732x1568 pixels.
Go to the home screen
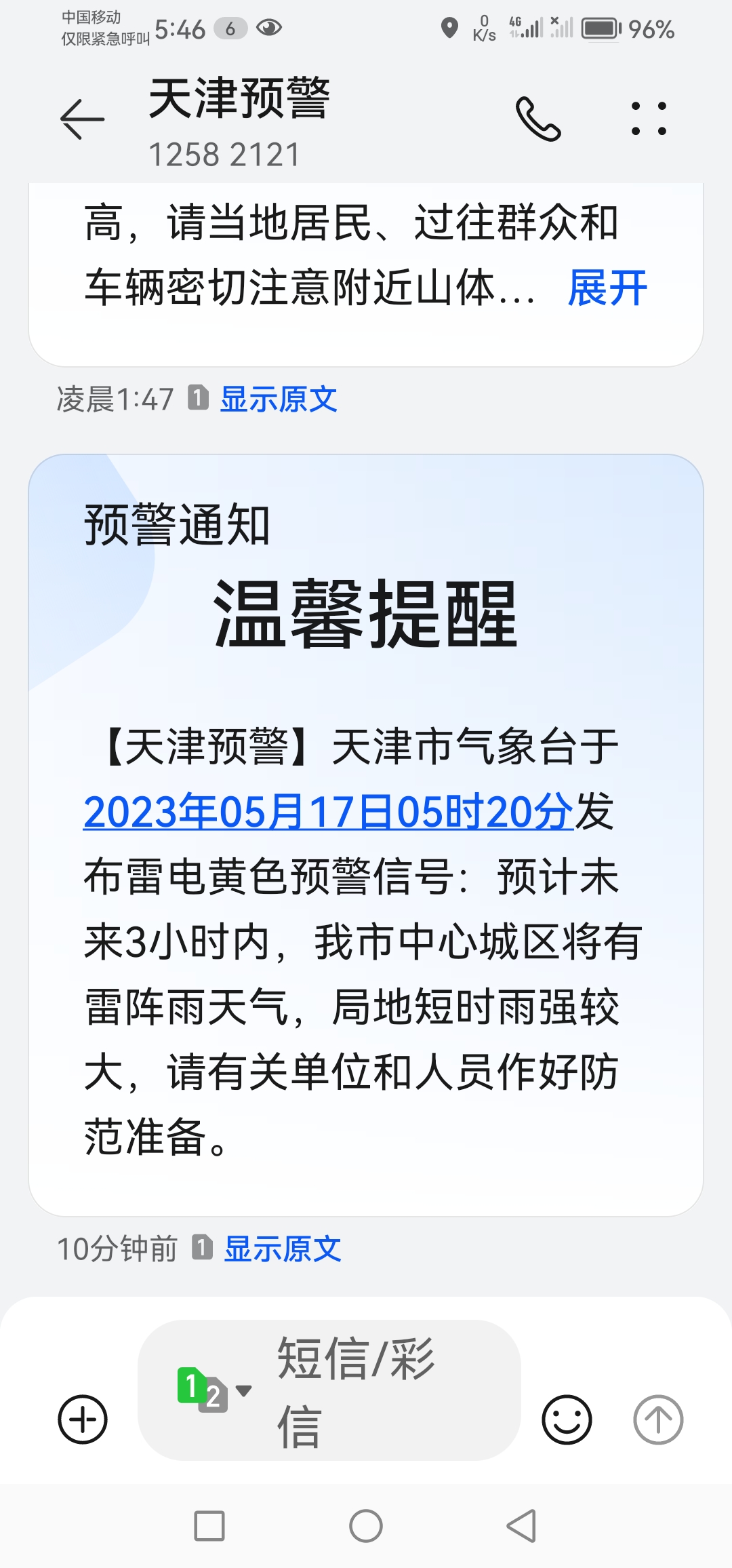point(366,1526)
